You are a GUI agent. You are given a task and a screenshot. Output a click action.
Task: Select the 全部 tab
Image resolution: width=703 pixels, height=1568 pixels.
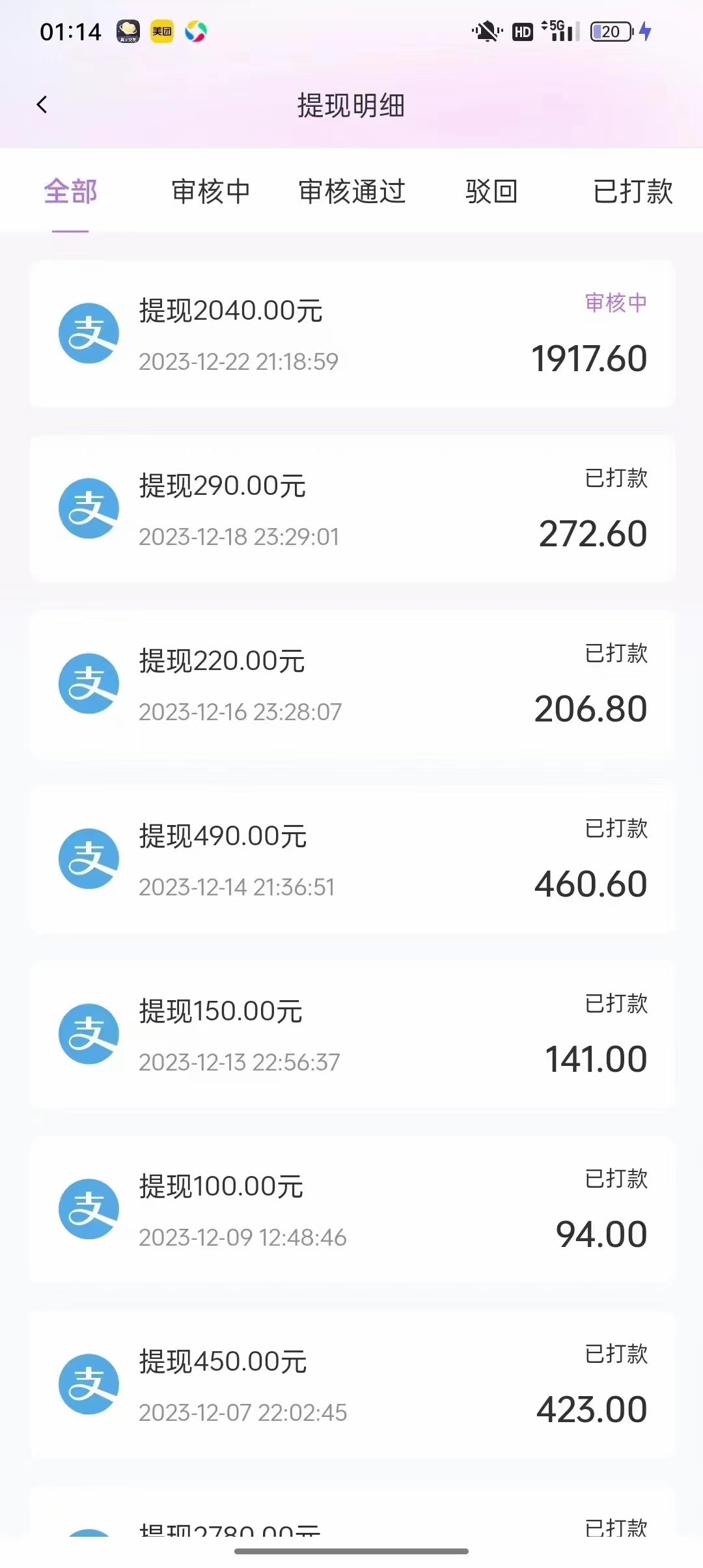click(70, 192)
